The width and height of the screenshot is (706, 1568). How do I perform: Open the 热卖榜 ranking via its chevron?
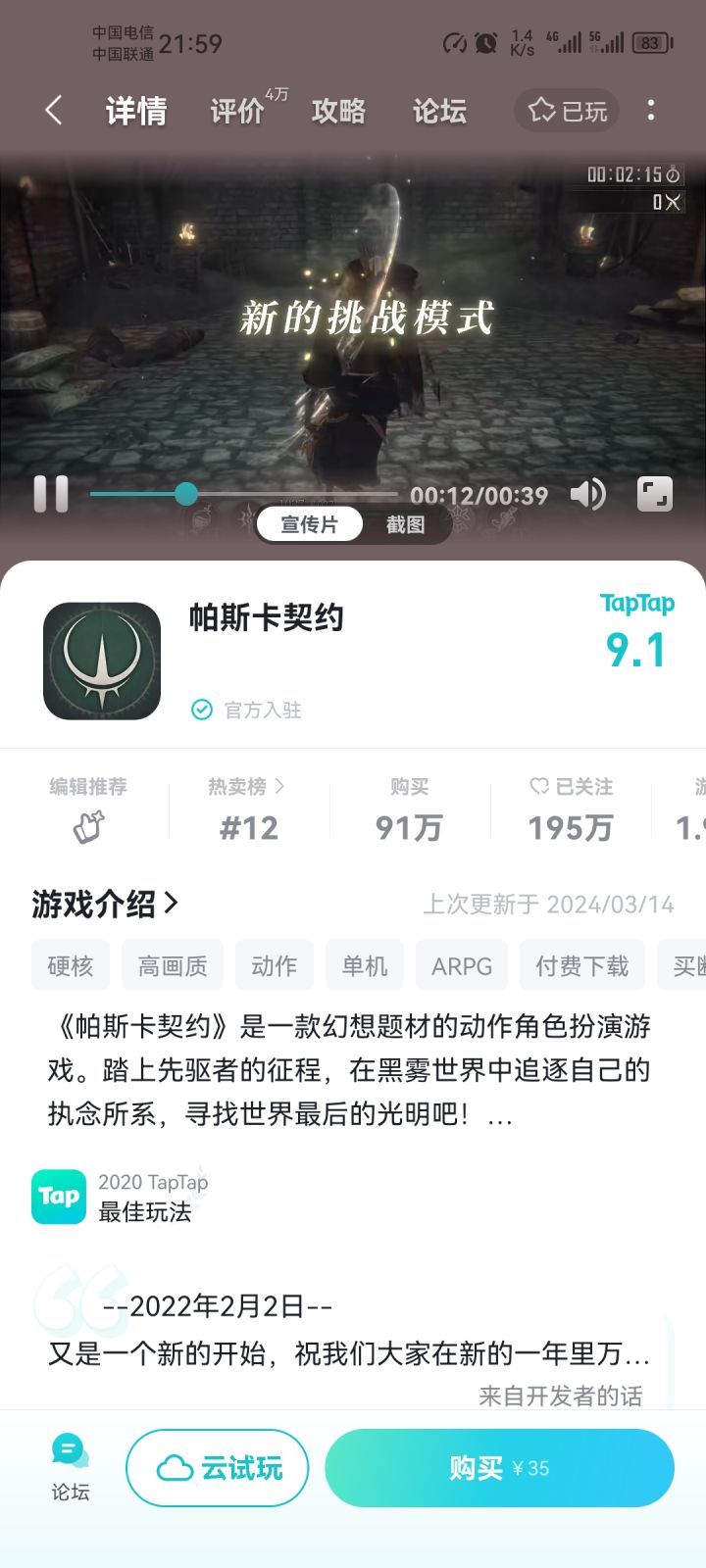coord(279,786)
